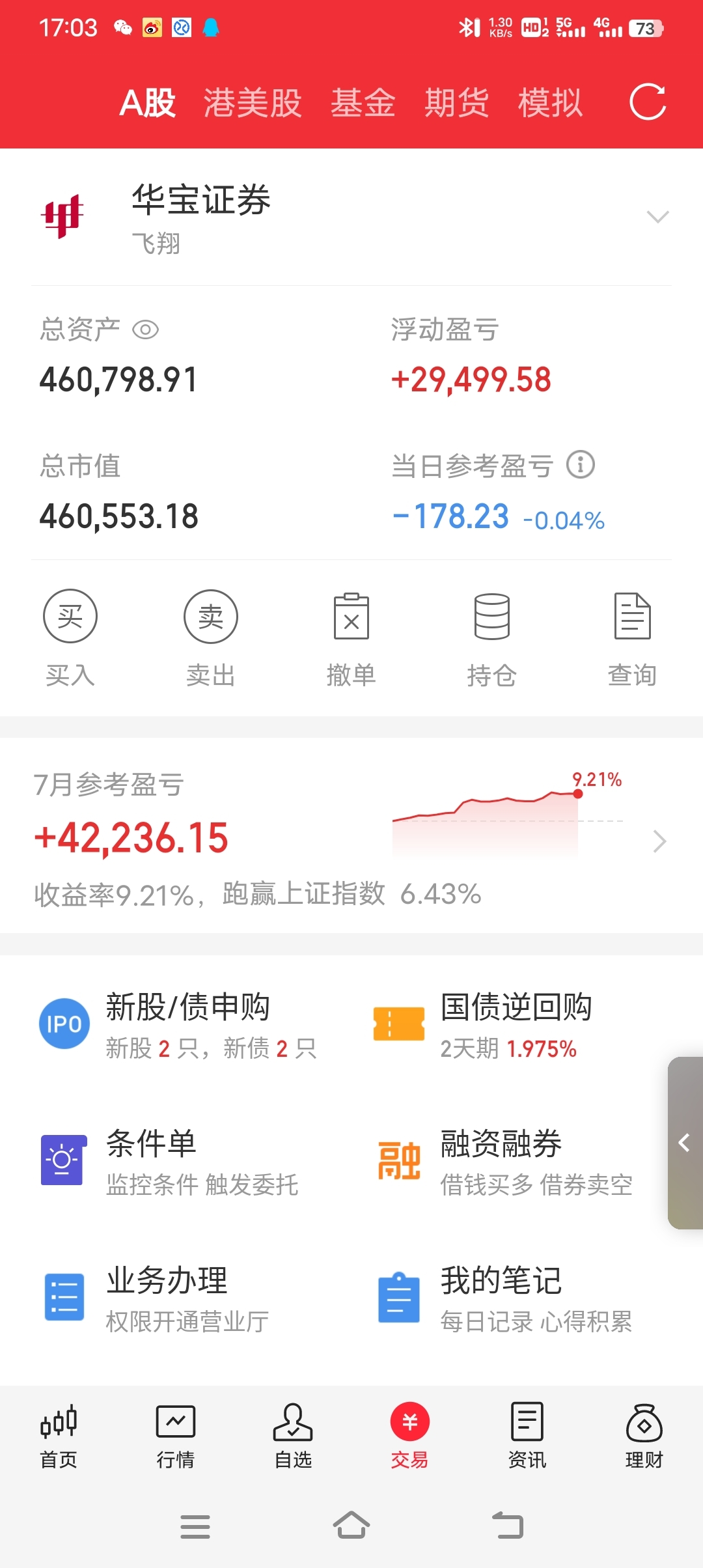The height and width of the screenshot is (1568, 703).
Task: Go to the 行情 tab
Action: tap(176, 1435)
